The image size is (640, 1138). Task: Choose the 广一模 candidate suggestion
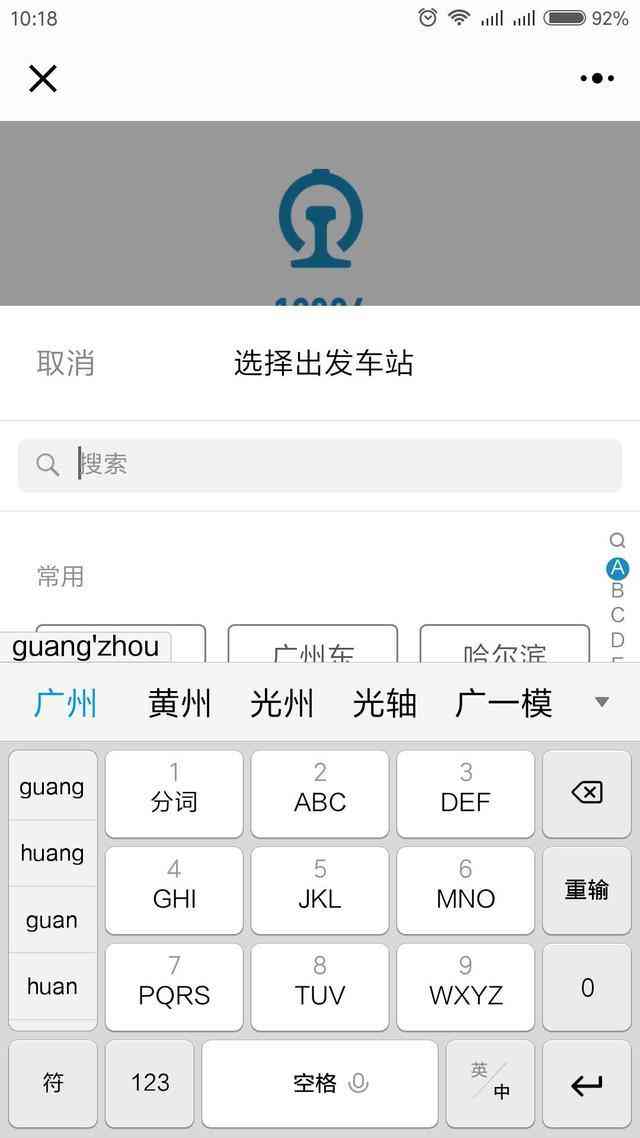(x=504, y=703)
